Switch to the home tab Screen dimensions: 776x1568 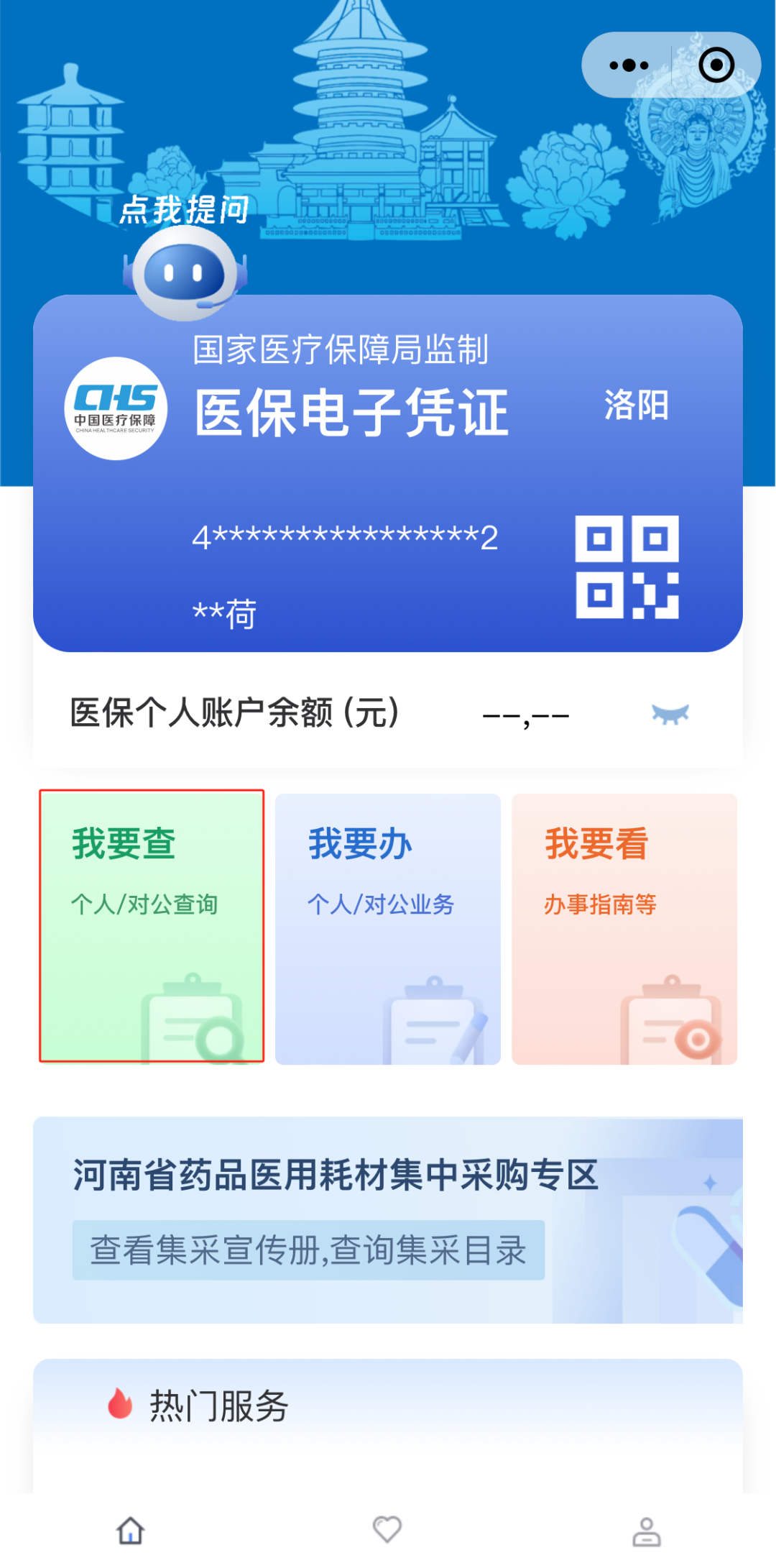[x=131, y=1531]
